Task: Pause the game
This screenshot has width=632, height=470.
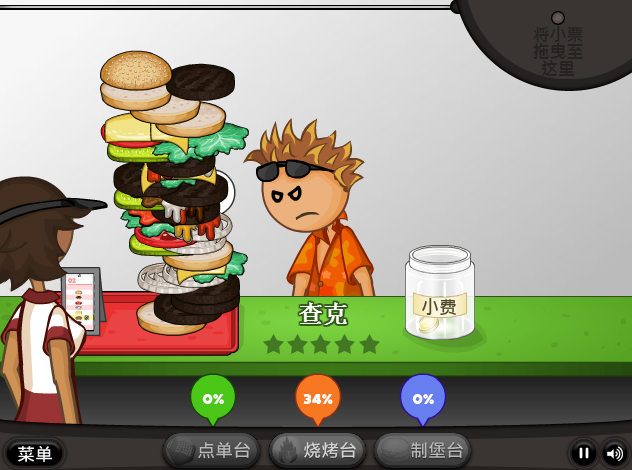Action: (x=583, y=453)
